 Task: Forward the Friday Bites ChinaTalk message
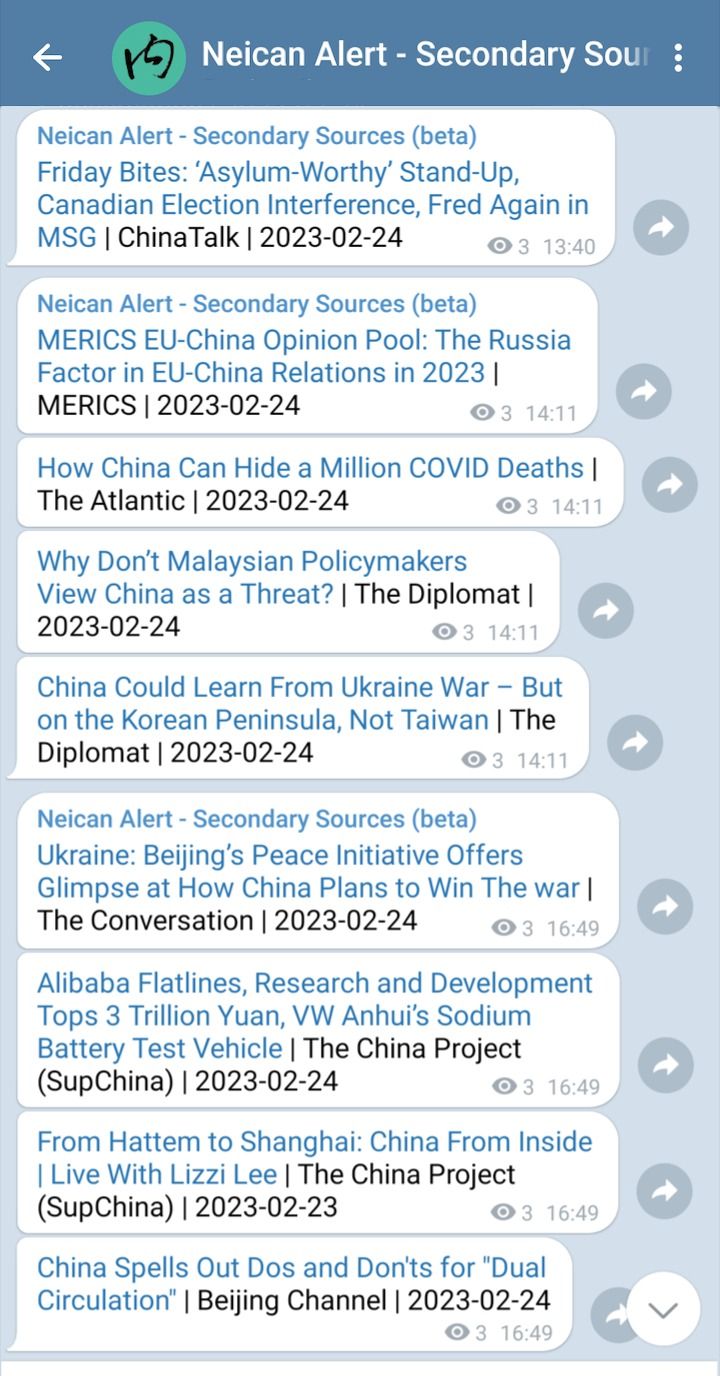662,228
